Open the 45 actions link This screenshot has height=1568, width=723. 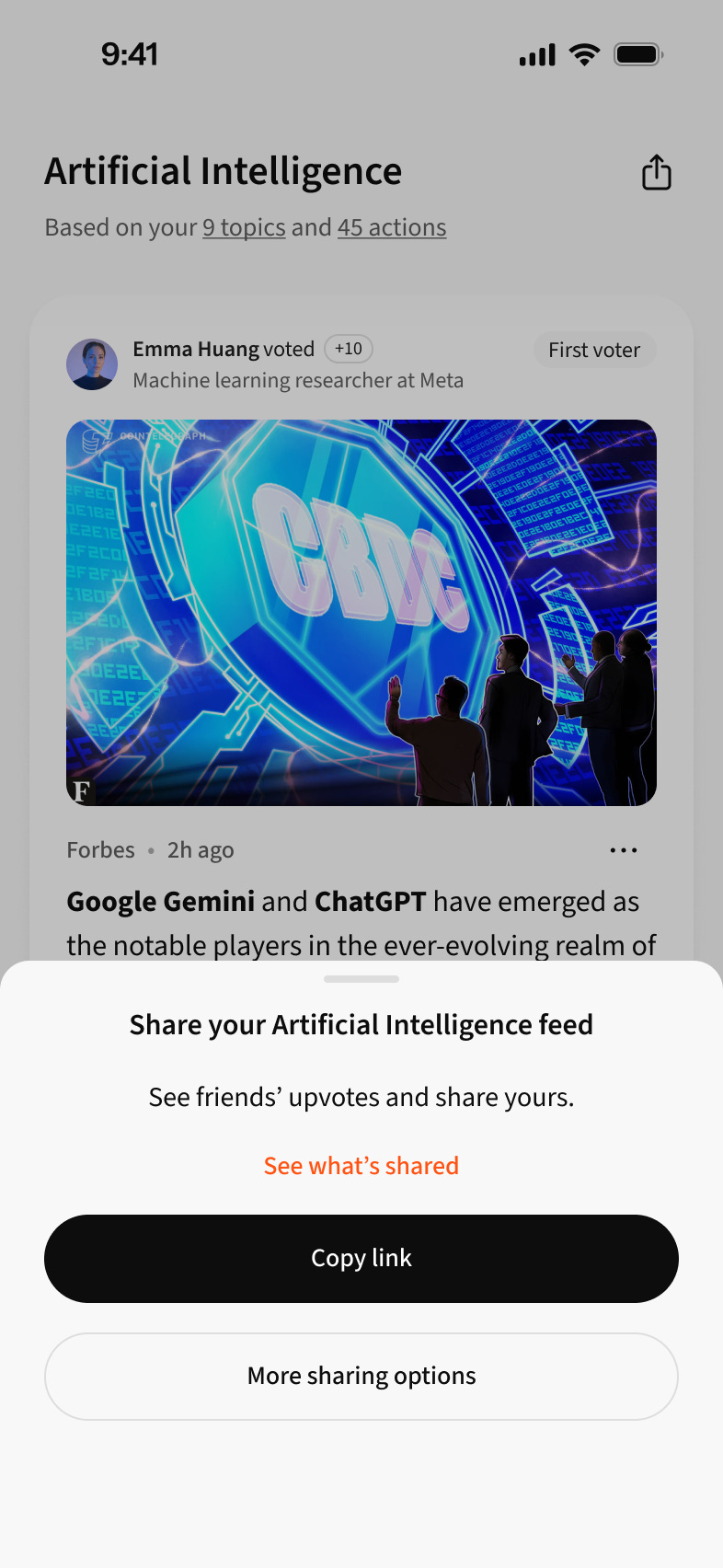392,227
